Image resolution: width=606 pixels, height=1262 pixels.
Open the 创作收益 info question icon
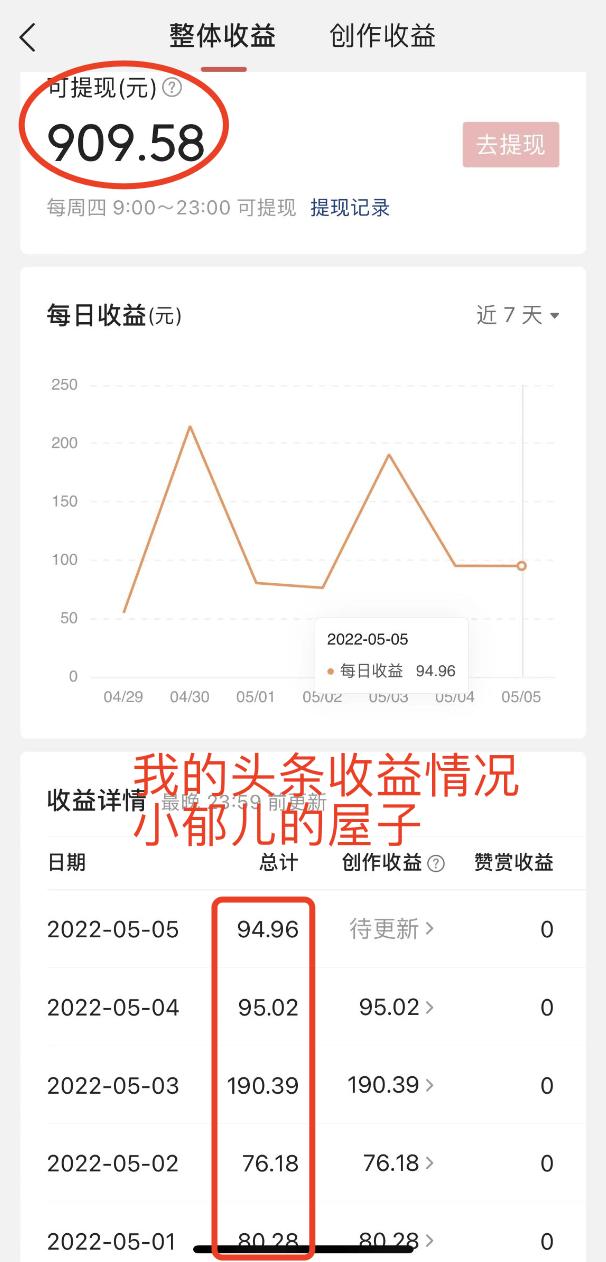pyautogui.click(x=436, y=863)
